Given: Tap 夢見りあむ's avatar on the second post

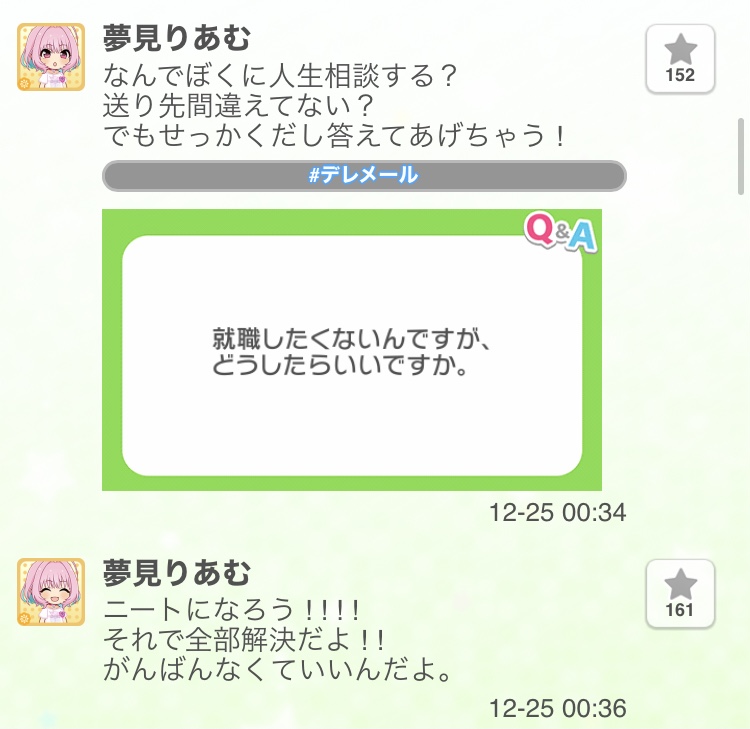Looking at the screenshot, I should 50,592.
